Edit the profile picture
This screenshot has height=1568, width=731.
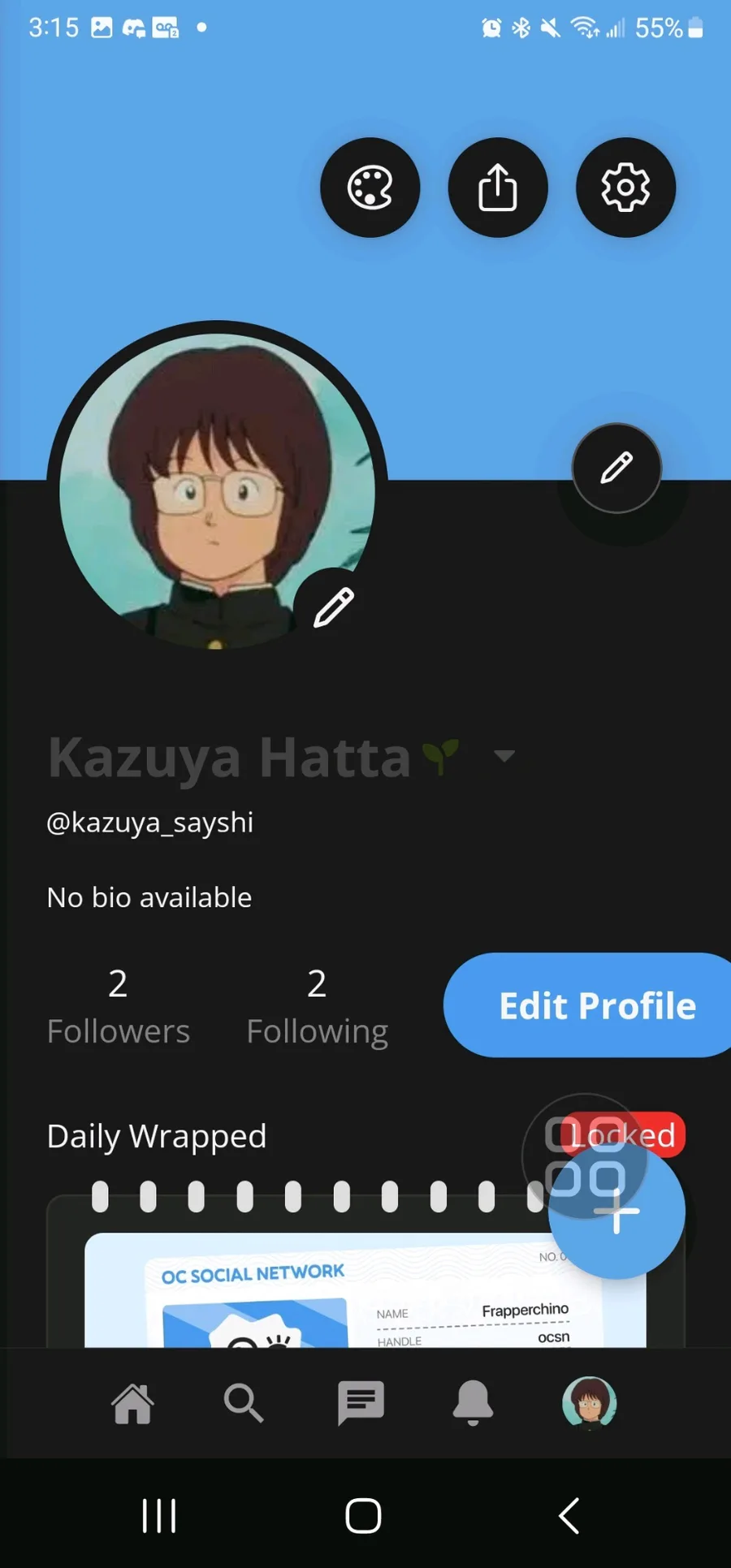[333, 607]
